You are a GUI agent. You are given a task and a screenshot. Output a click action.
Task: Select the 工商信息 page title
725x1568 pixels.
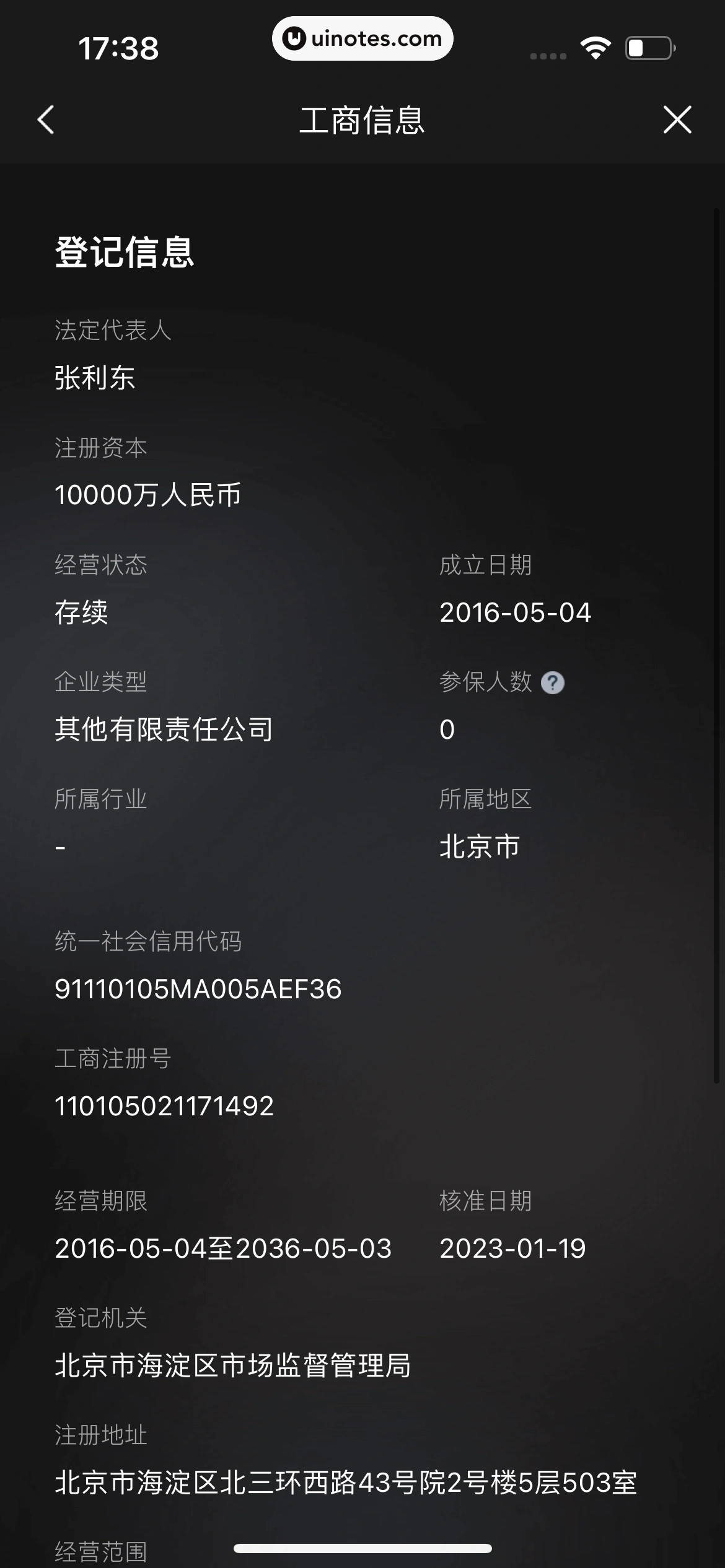tap(362, 121)
